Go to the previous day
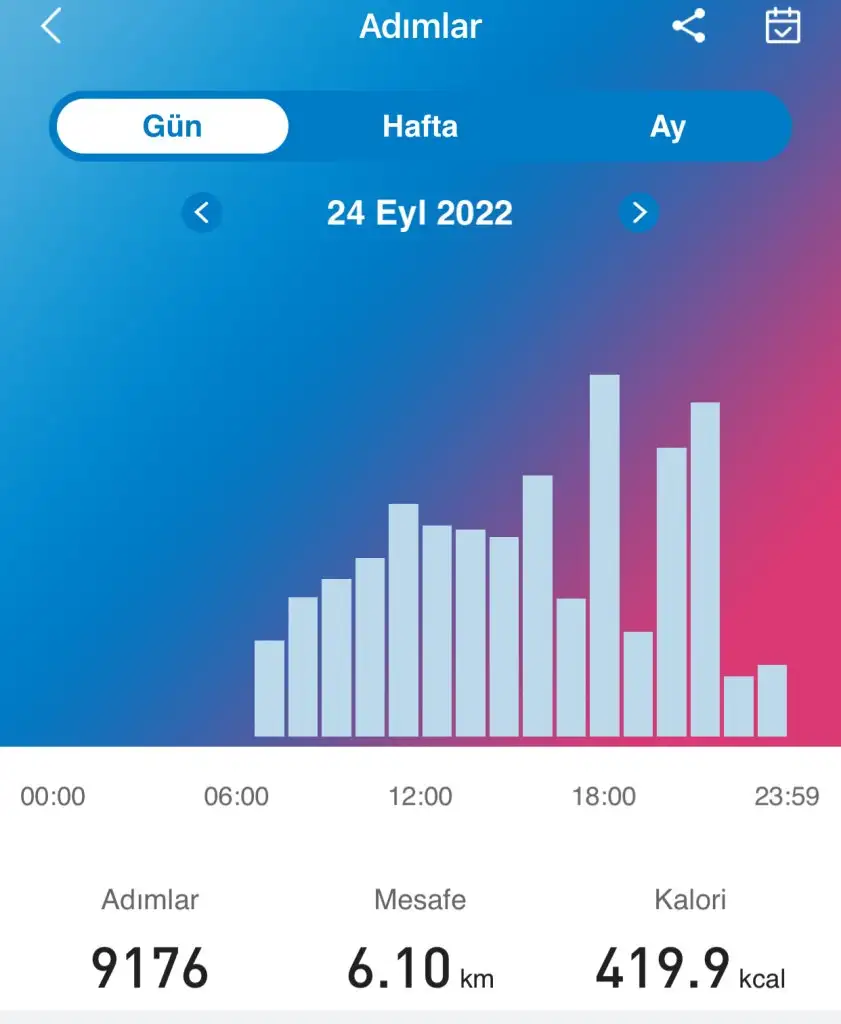841x1024 pixels. click(x=202, y=213)
